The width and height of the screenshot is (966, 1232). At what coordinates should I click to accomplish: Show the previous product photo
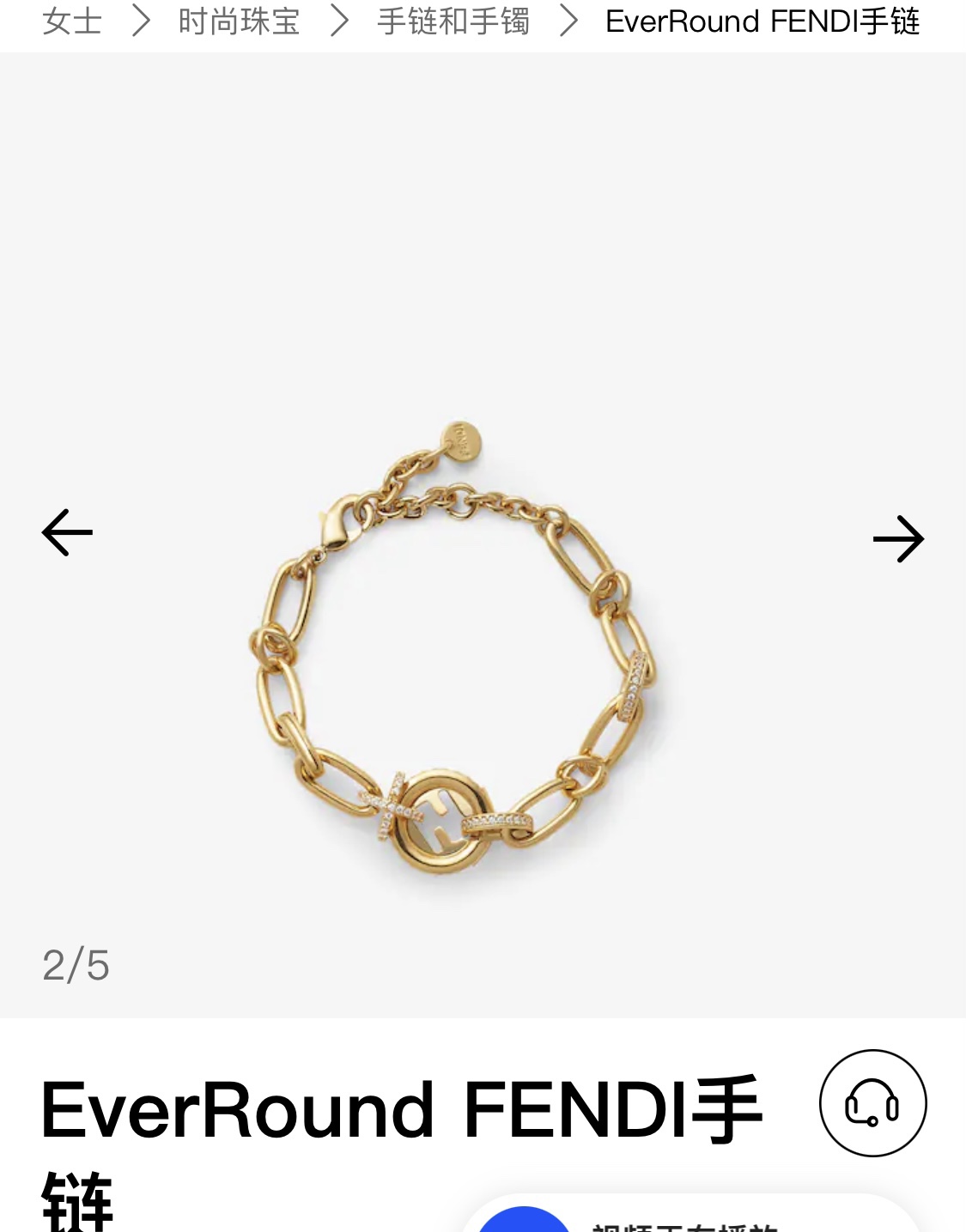tap(67, 533)
